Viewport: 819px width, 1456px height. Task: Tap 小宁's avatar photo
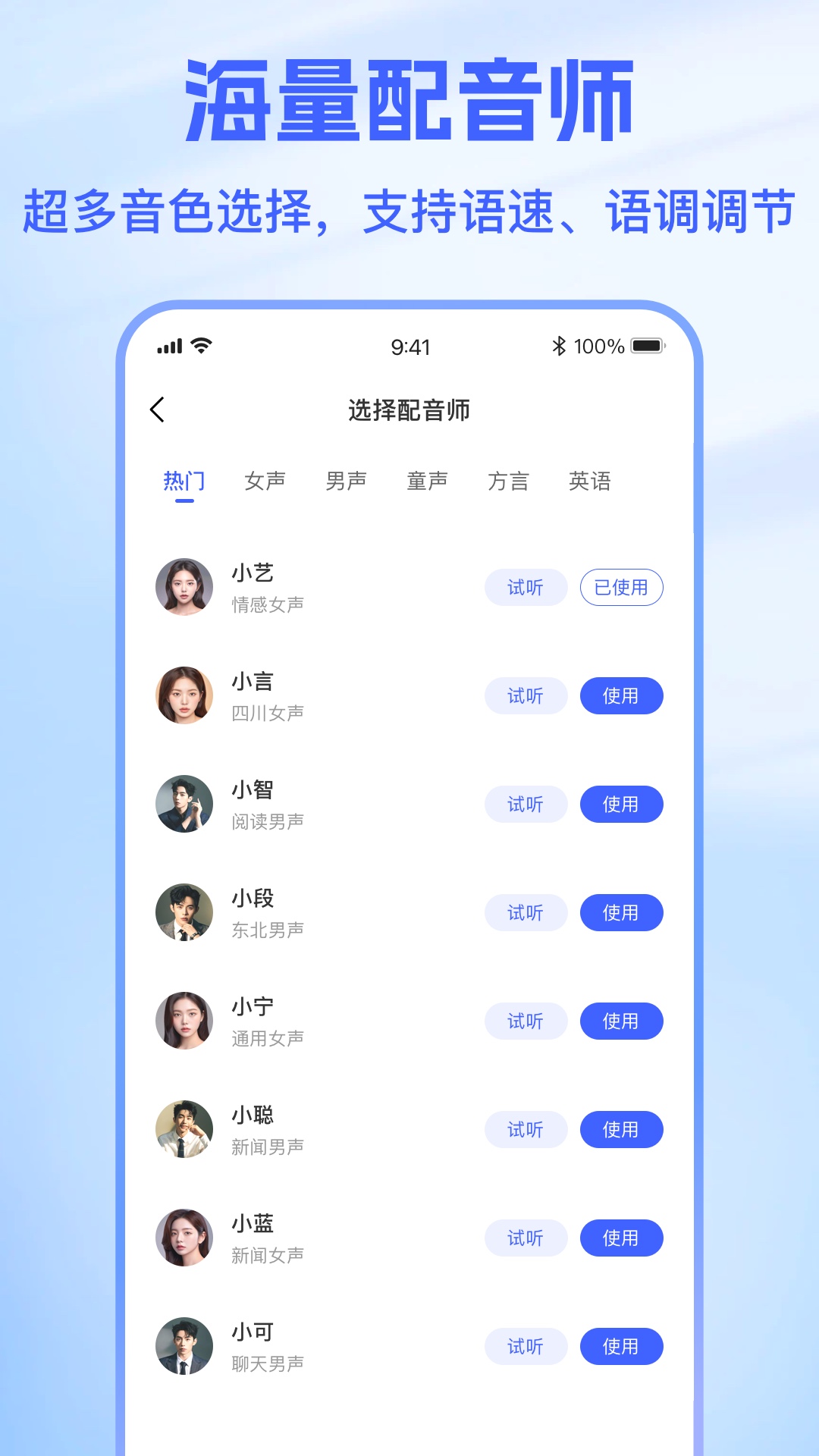184,1021
